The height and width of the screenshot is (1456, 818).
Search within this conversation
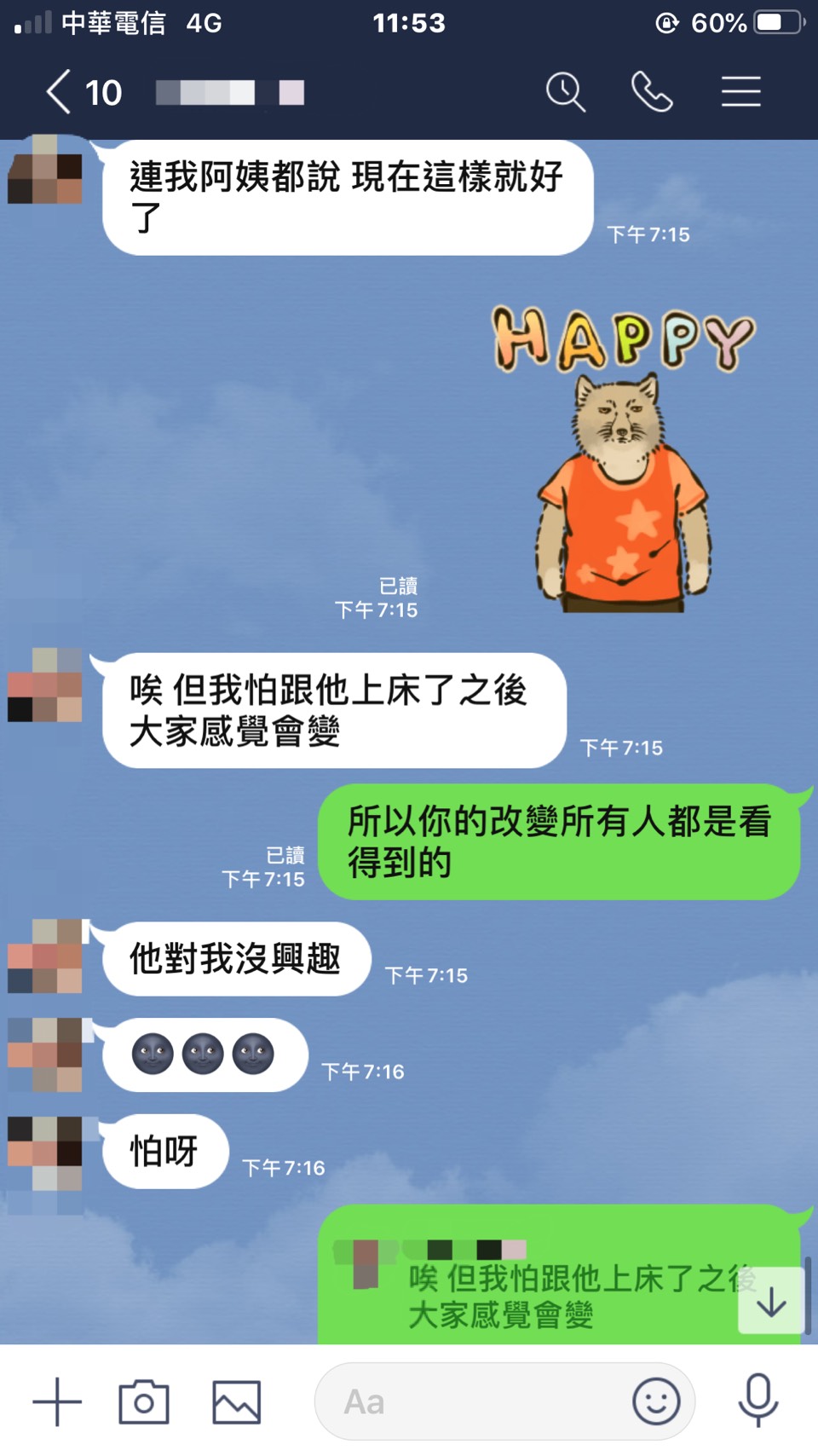(x=565, y=92)
